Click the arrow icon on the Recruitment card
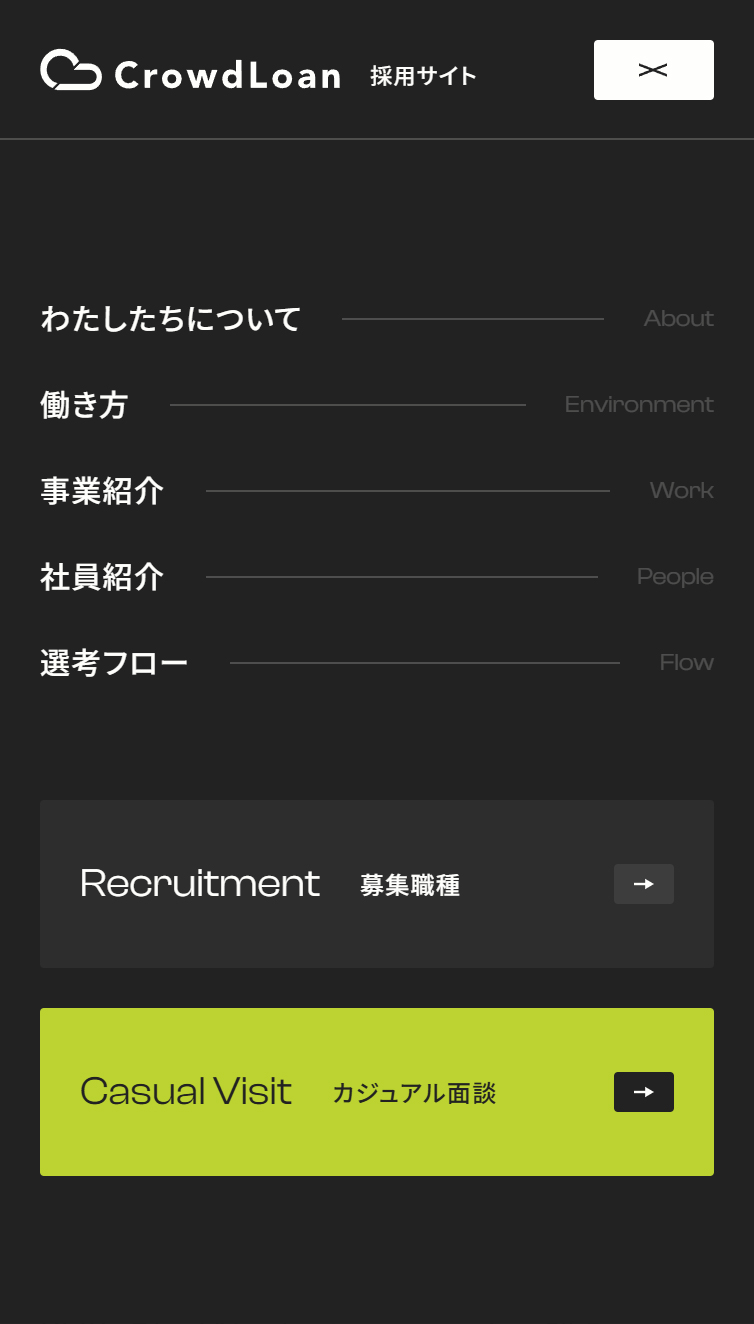This screenshot has height=1324, width=754. [x=643, y=884]
